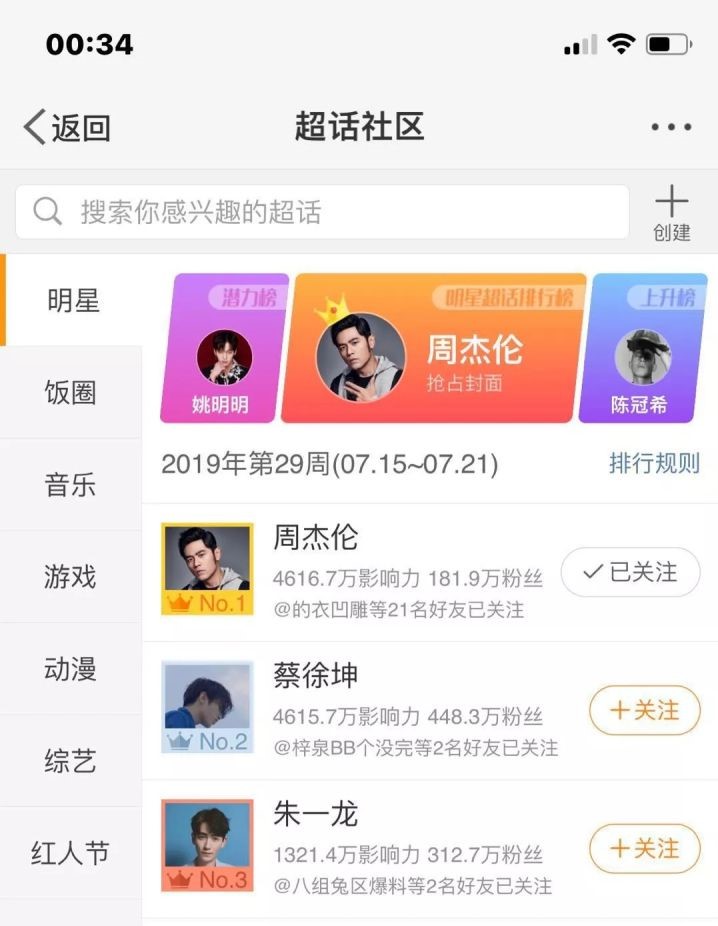Open the 上升榜 card with 陈冠希
Image resolution: width=718 pixels, height=926 pixels.
pyautogui.click(x=642, y=348)
